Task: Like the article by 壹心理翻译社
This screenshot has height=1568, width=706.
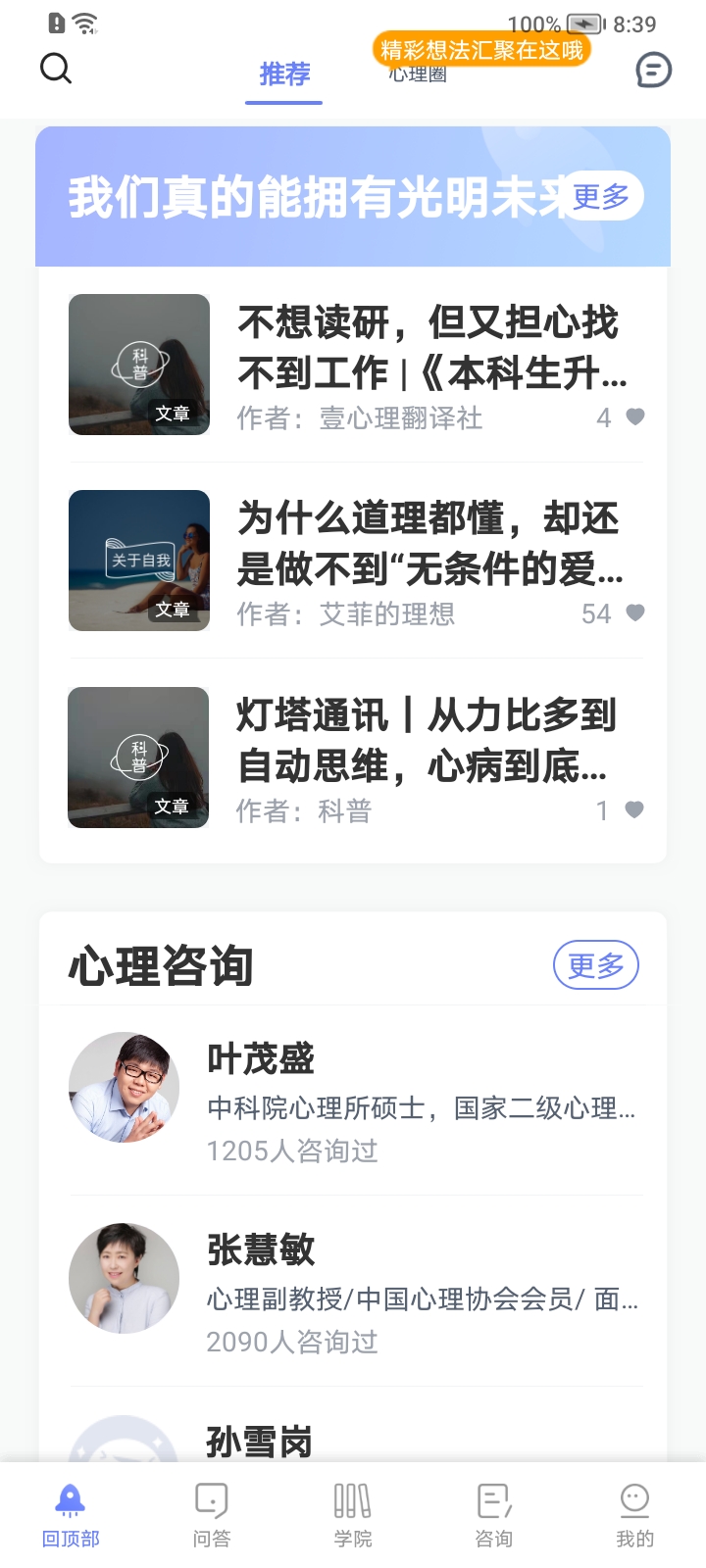Action: point(634,416)
